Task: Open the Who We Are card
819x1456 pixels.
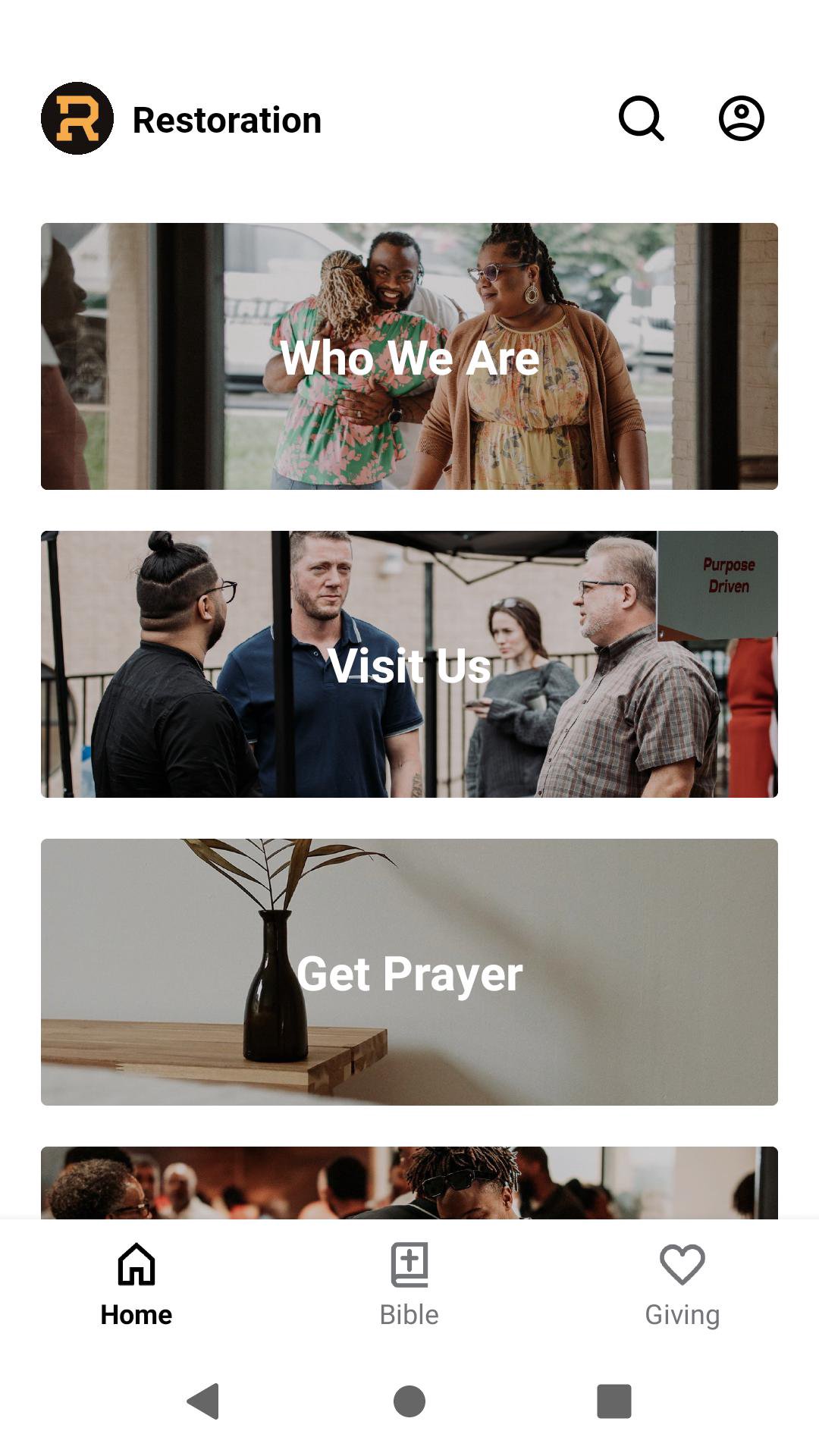Action: point(409,356)
